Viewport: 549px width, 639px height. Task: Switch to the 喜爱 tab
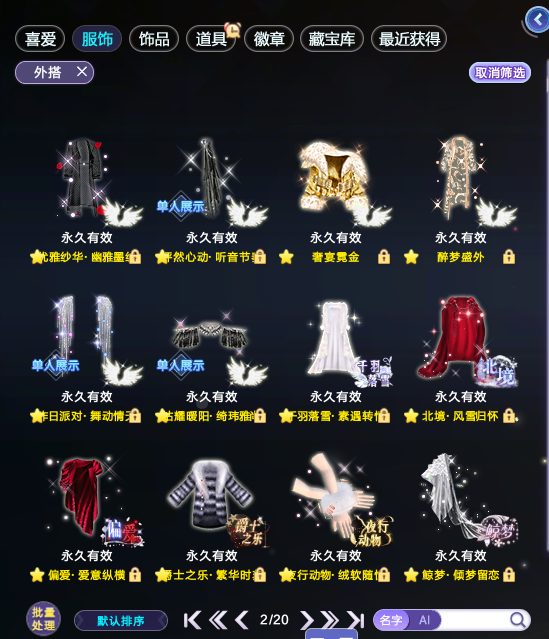40,39
